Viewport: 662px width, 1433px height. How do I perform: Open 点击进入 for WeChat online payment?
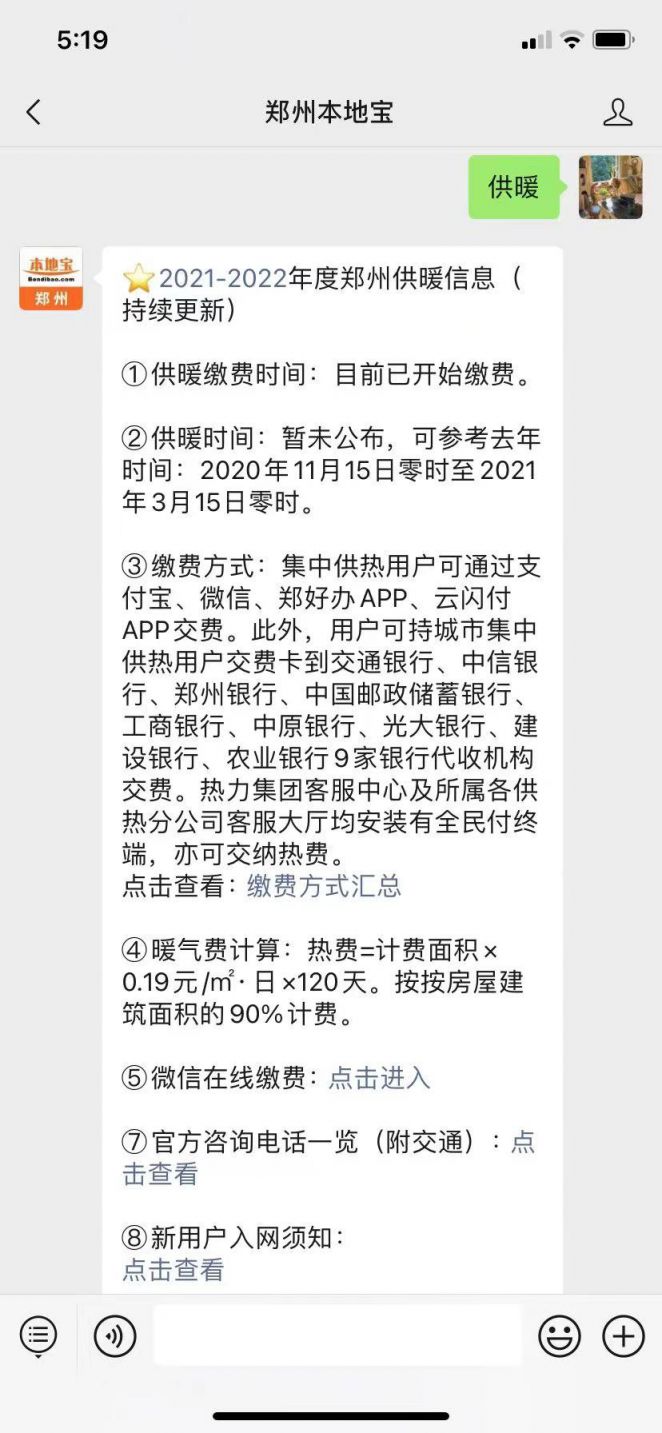pos(379,1078)
